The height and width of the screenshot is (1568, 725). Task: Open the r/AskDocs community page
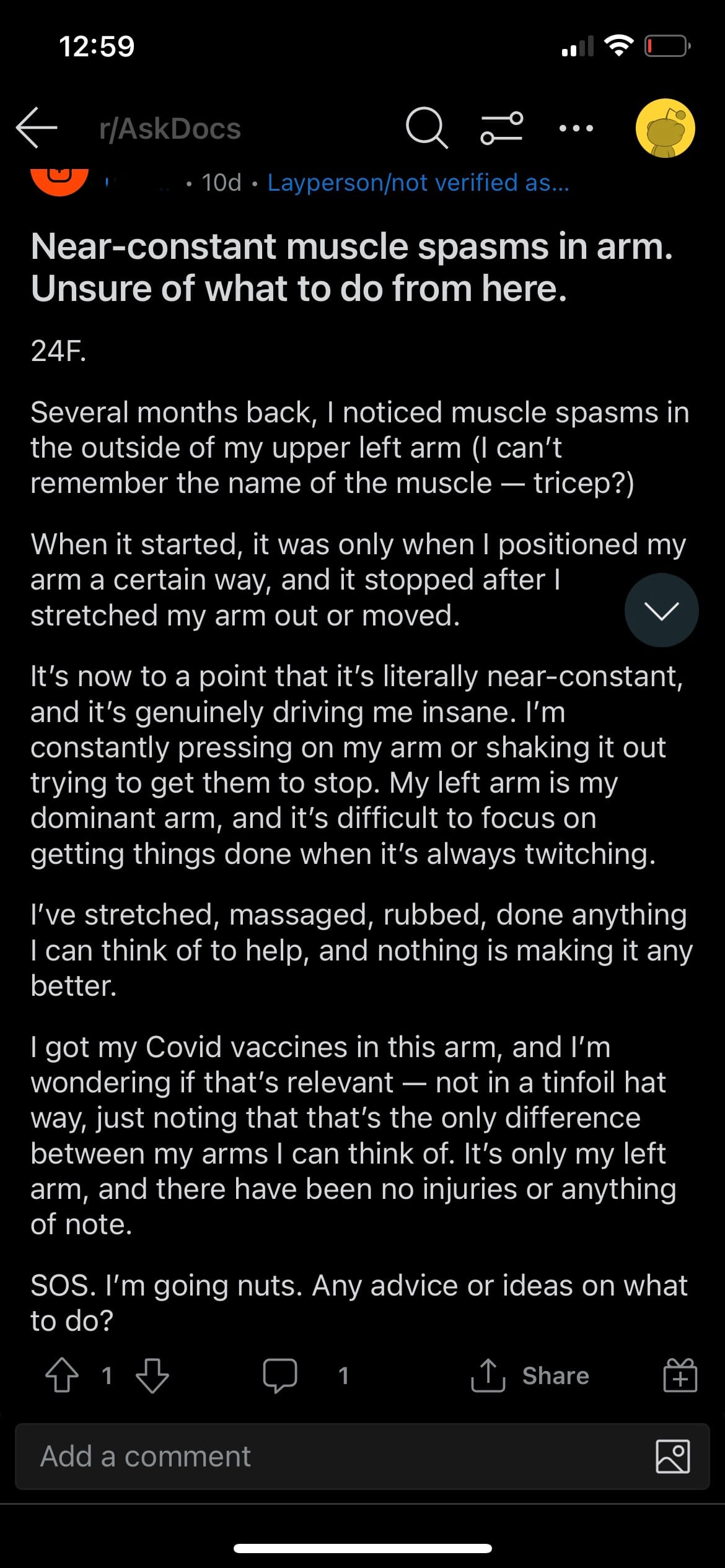click(170, 129)
